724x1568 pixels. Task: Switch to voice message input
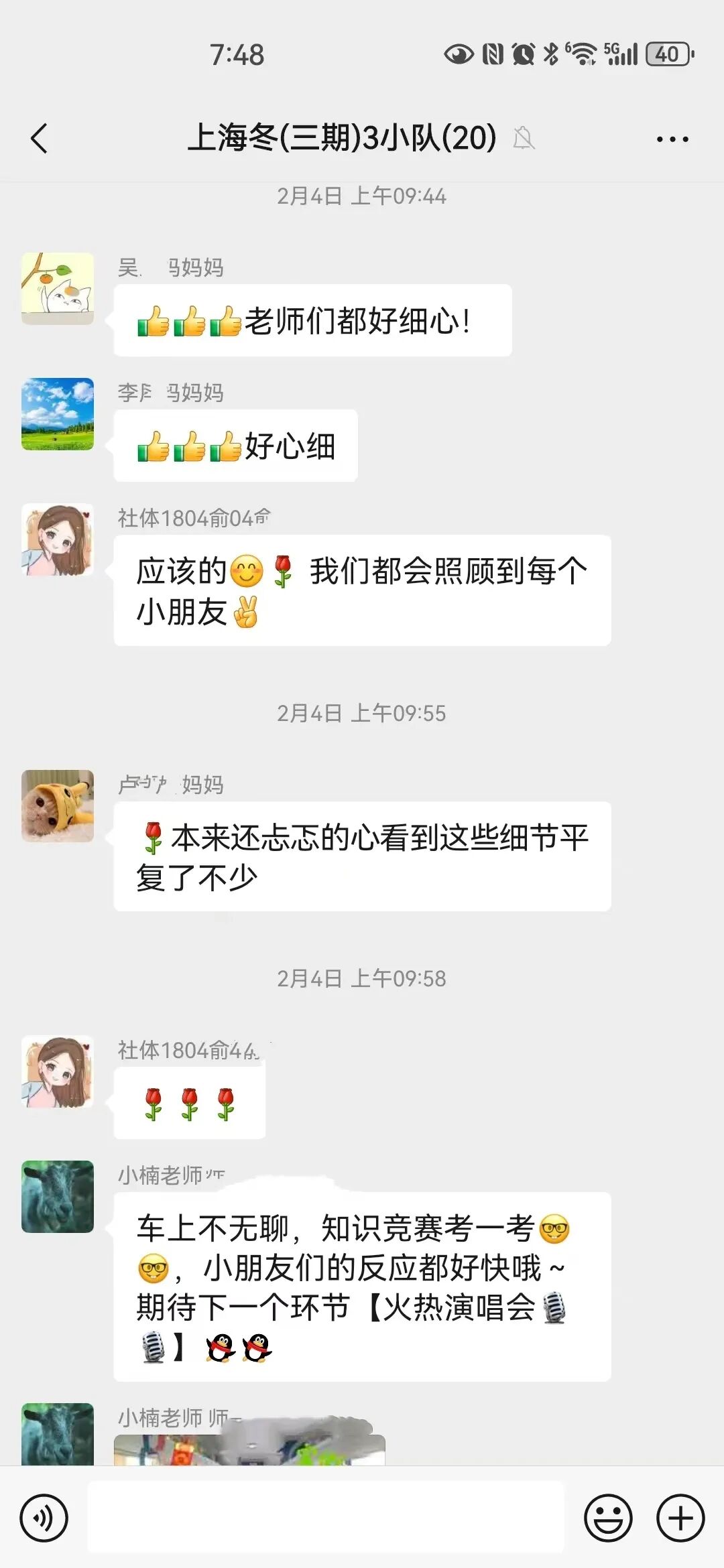[x=44, y=1518]
